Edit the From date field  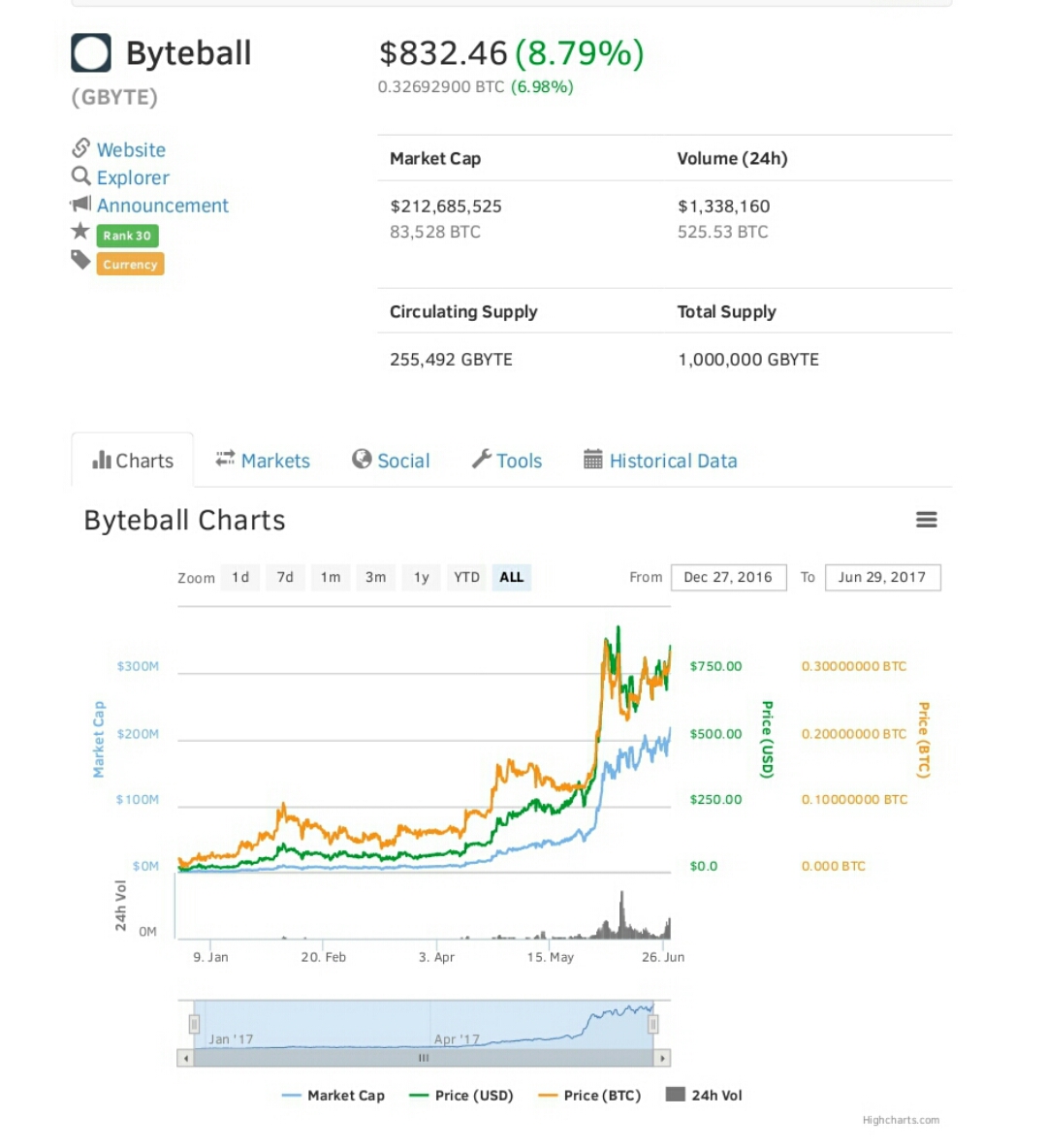click(728, 578)
